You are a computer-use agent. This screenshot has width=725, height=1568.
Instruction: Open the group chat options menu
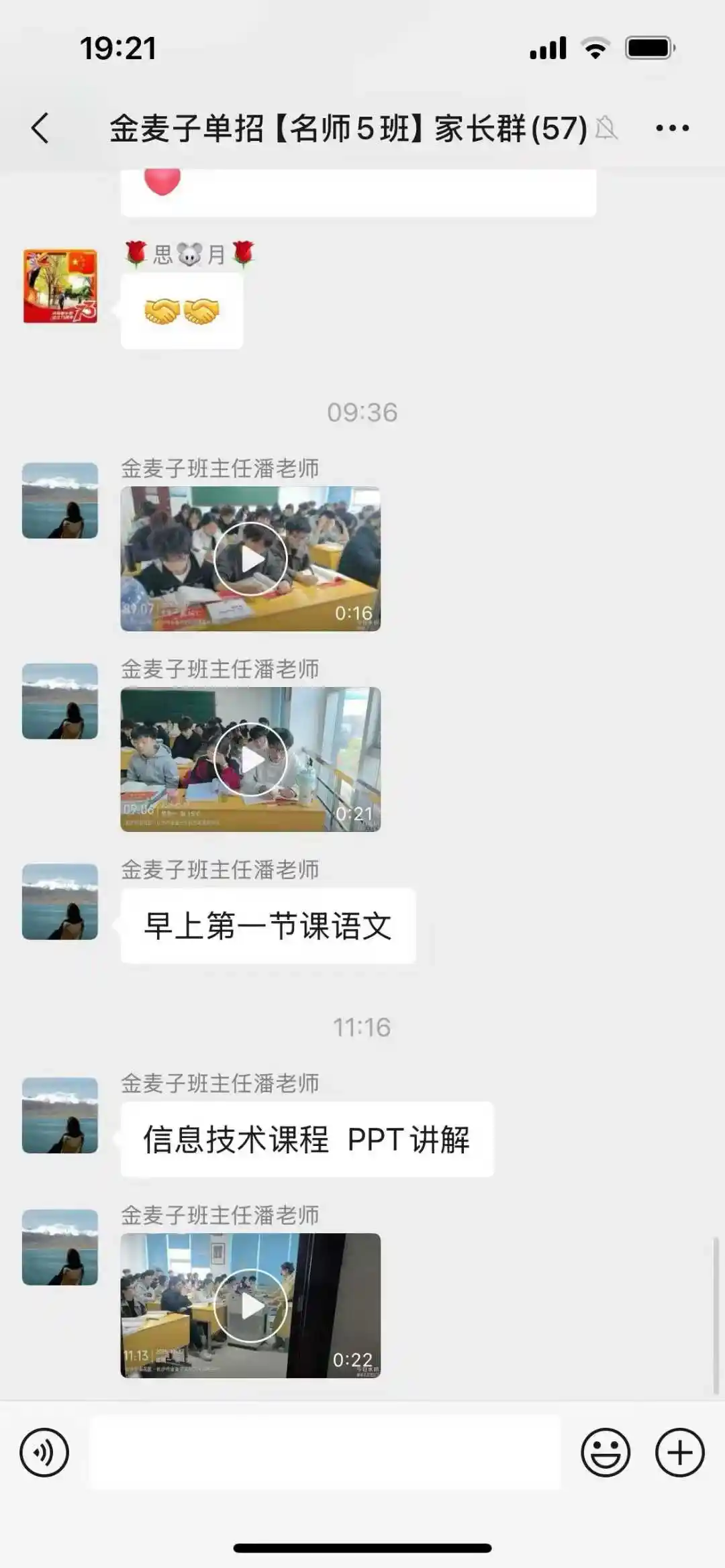pyautogui.click(x=672, y=127)
